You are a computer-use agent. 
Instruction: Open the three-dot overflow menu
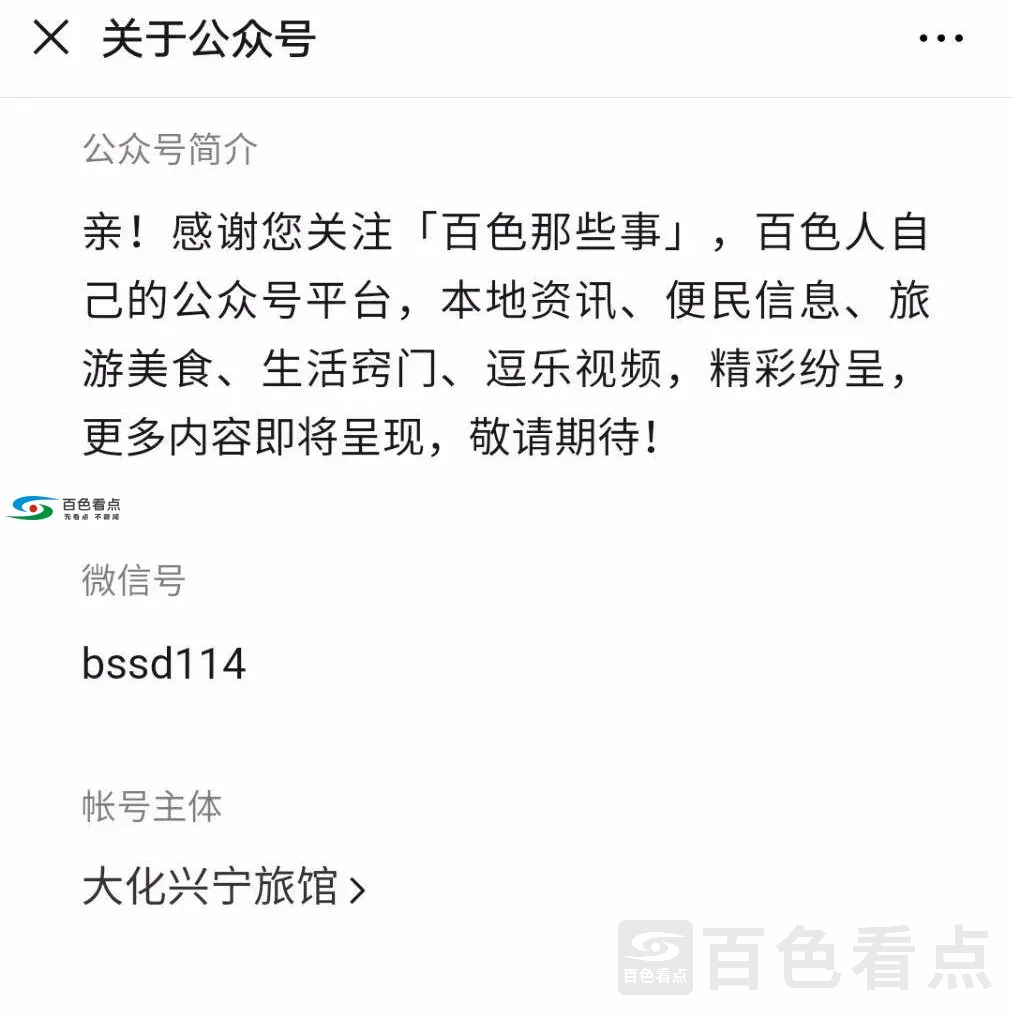tap(940, 40)
